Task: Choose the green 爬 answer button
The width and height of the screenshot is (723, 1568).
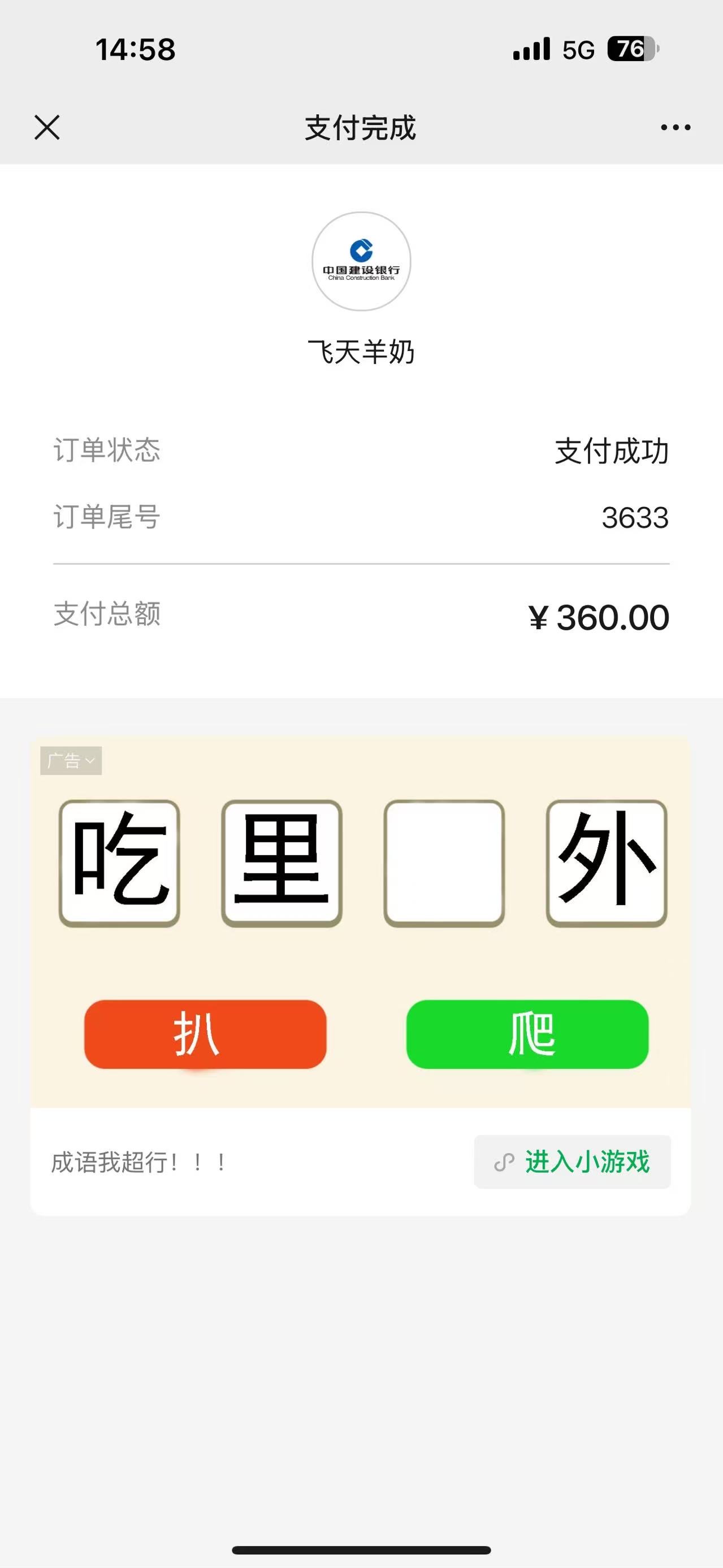Action: [527, 1034]
